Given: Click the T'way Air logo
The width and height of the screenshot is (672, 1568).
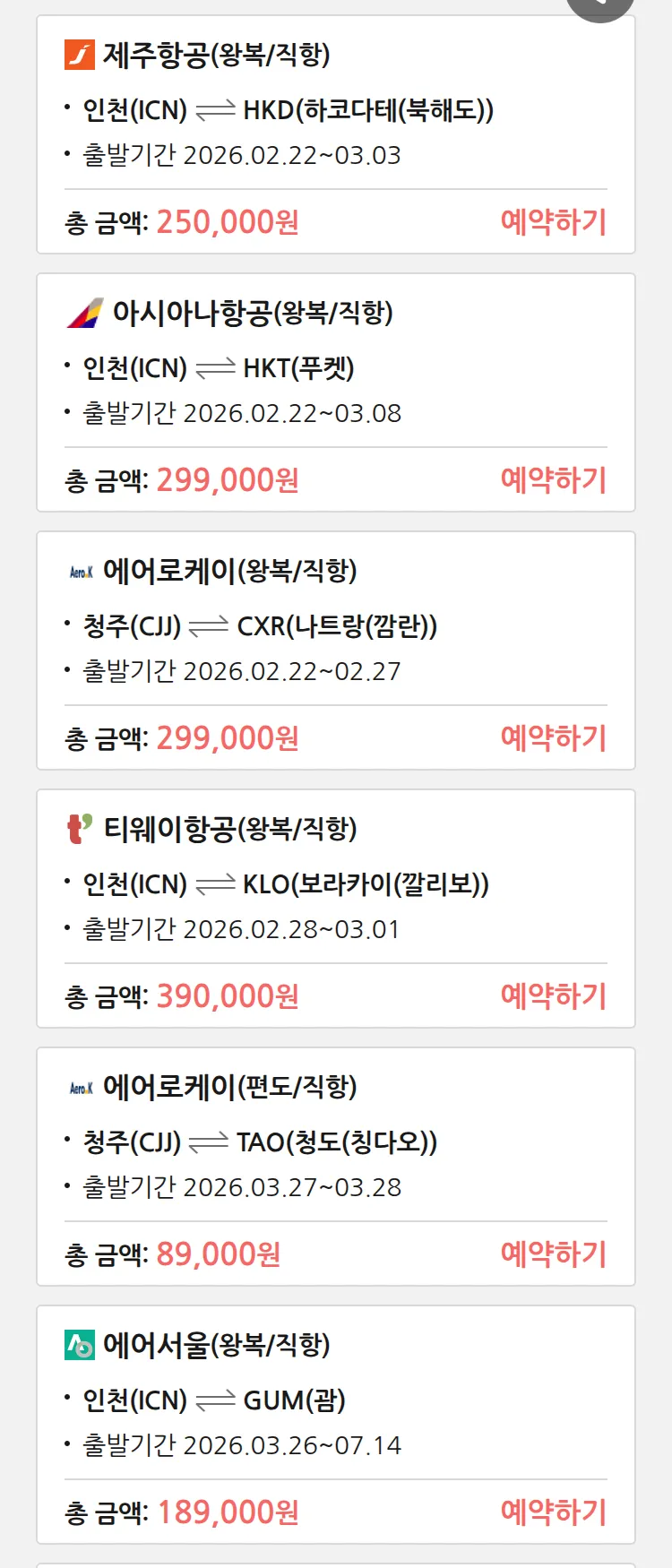Looking at the screenshot, I should [78, 829].
